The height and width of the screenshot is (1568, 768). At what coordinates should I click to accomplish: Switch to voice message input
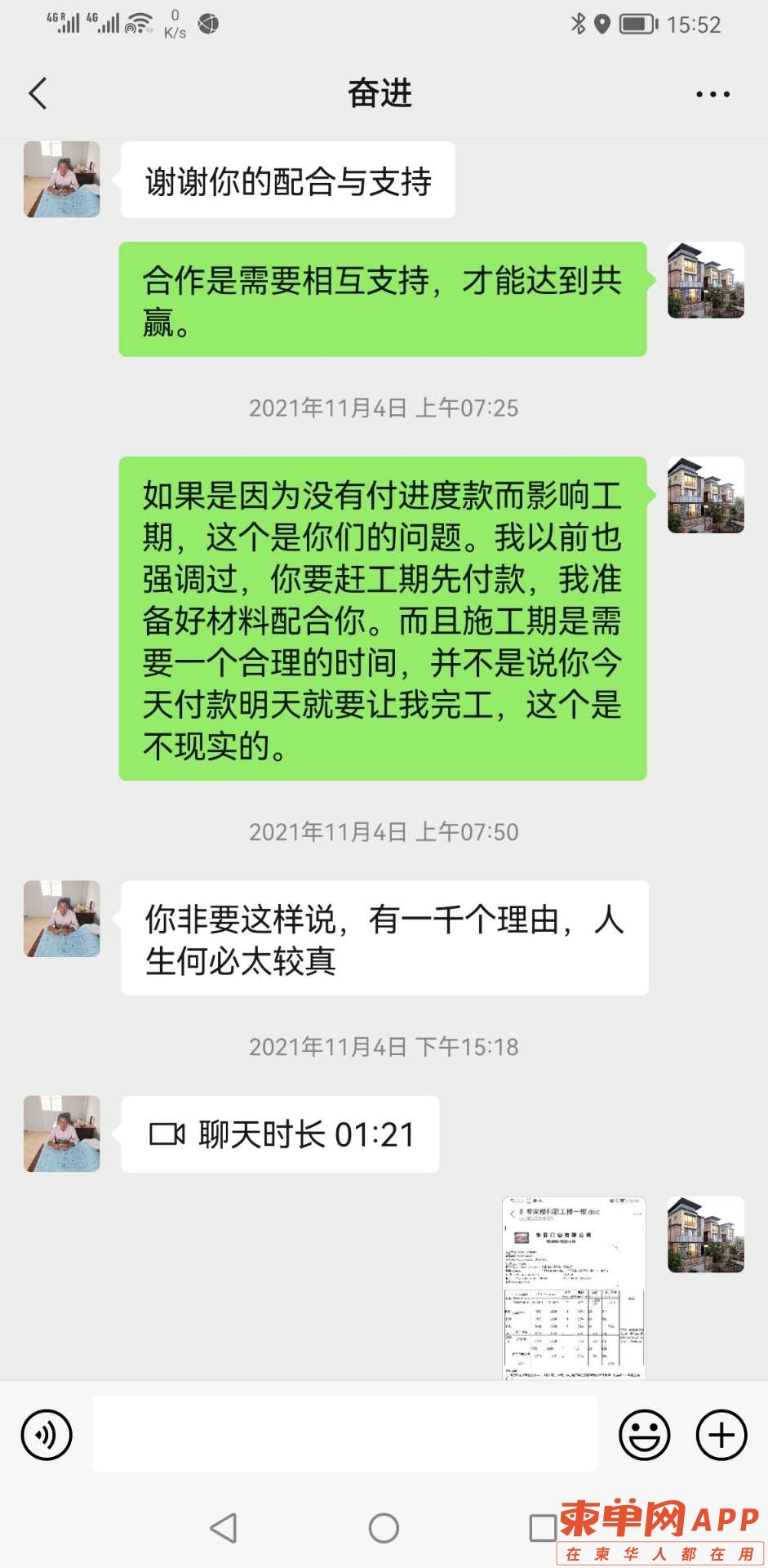coord(47,1435)
